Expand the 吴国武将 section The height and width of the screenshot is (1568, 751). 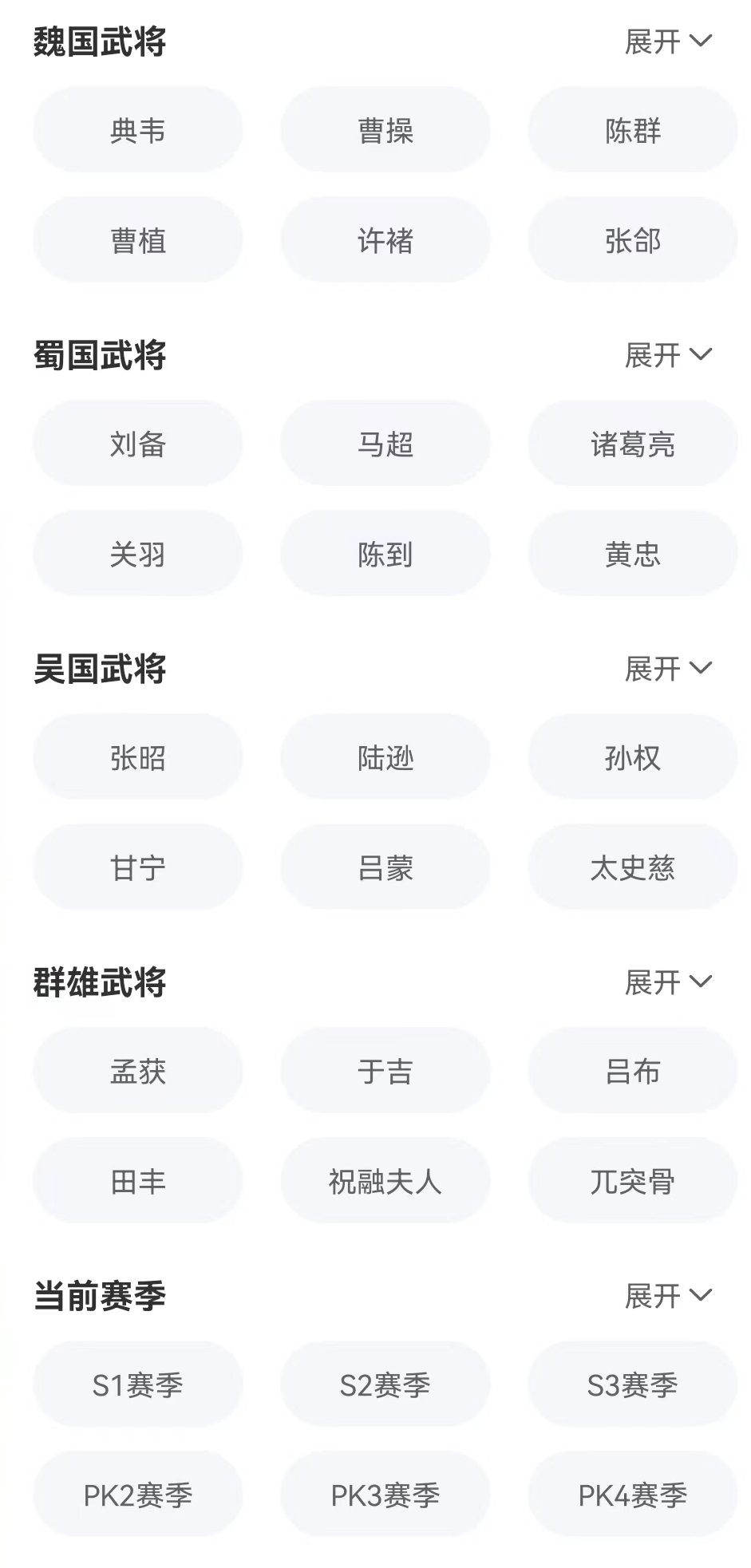[667, 669]
